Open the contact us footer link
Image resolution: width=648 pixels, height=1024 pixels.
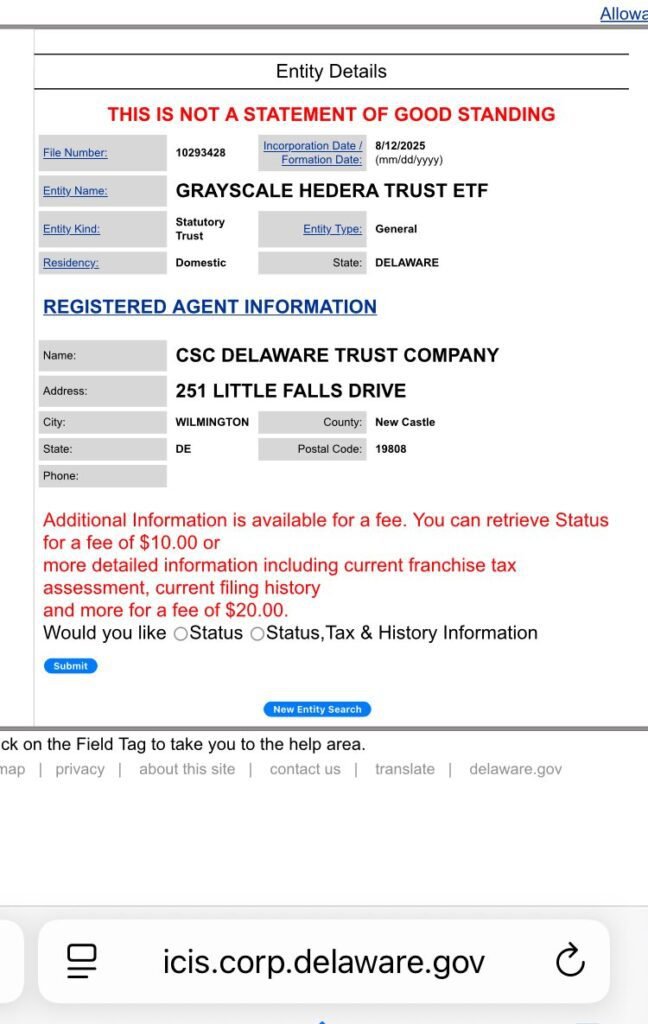(305, 769)
